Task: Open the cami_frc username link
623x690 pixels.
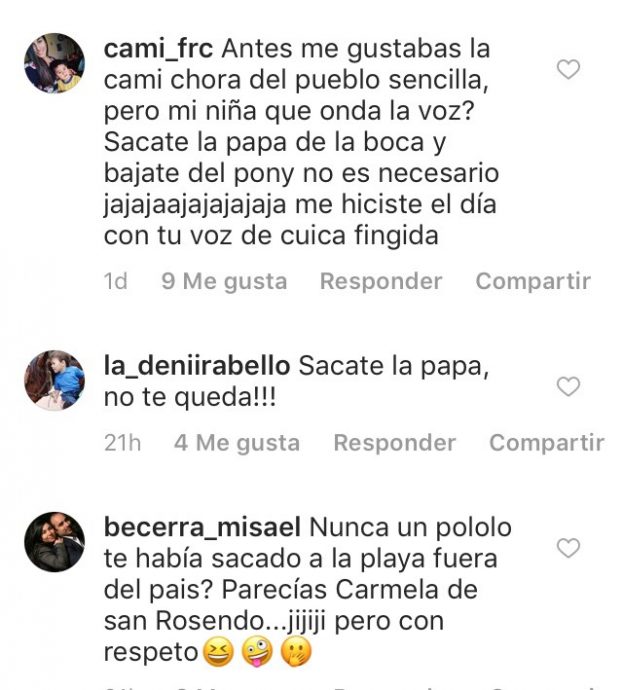Action: (158, 48)
